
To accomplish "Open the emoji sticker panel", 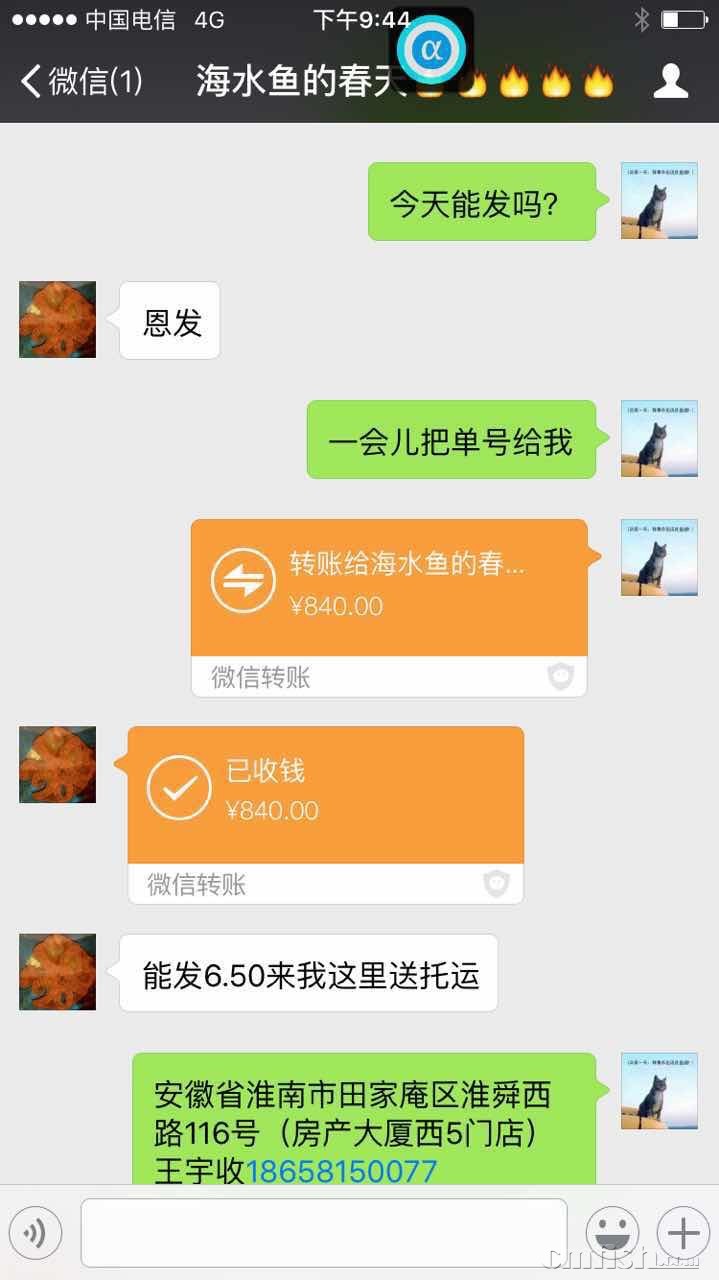I will tap(612, 1233).
